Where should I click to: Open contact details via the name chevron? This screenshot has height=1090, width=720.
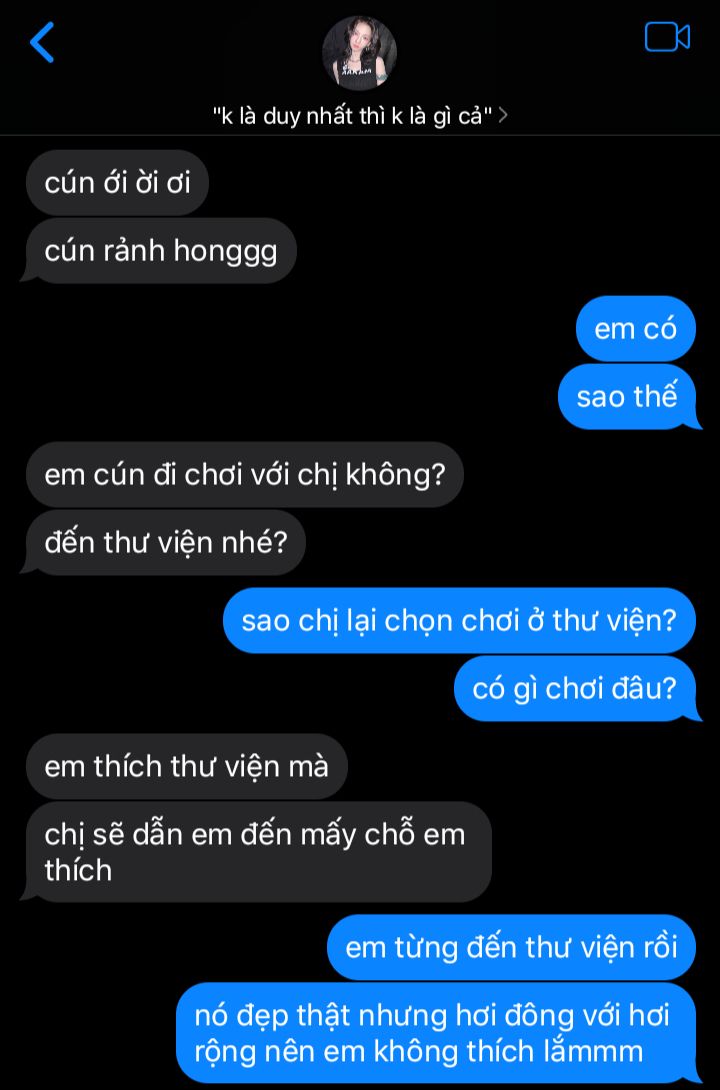503,115
